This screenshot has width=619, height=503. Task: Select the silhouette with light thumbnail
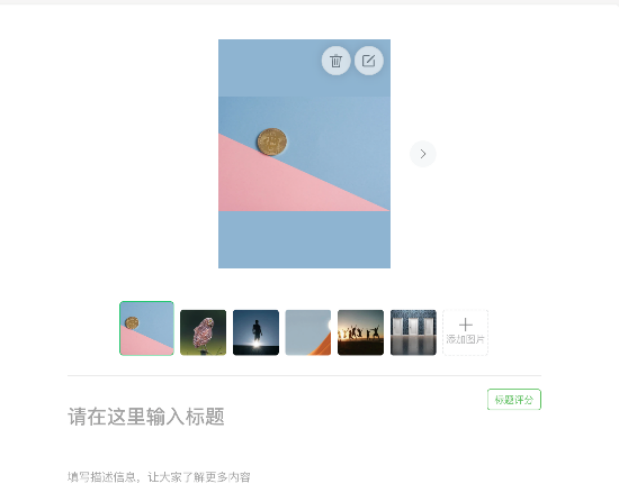point(256,333)
